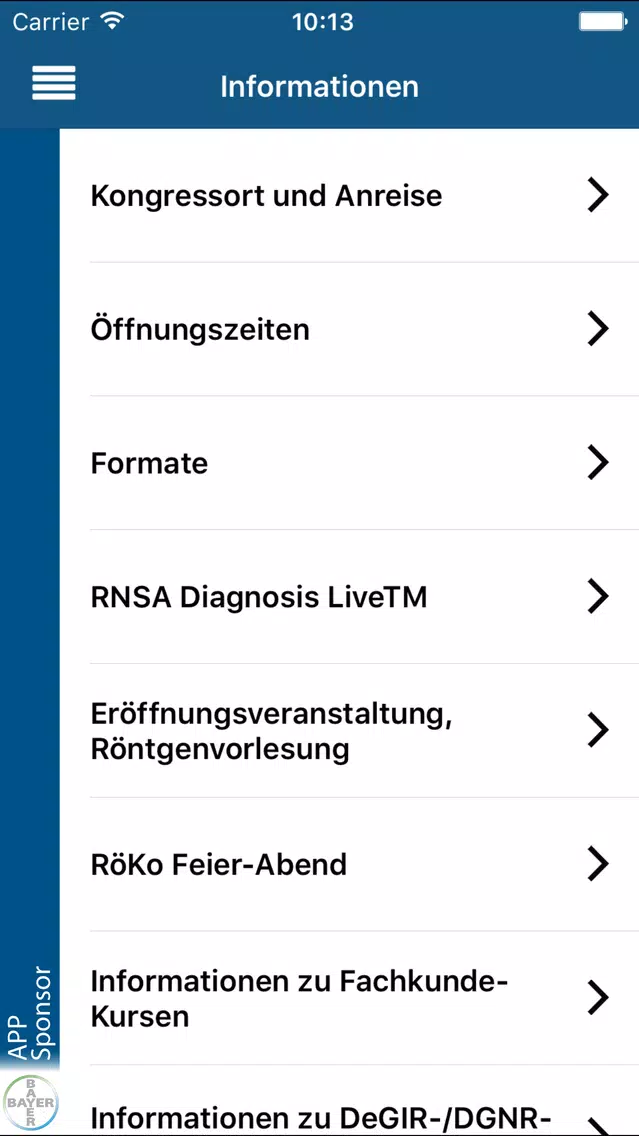Open RöKo Feier-Abend info

349,864
